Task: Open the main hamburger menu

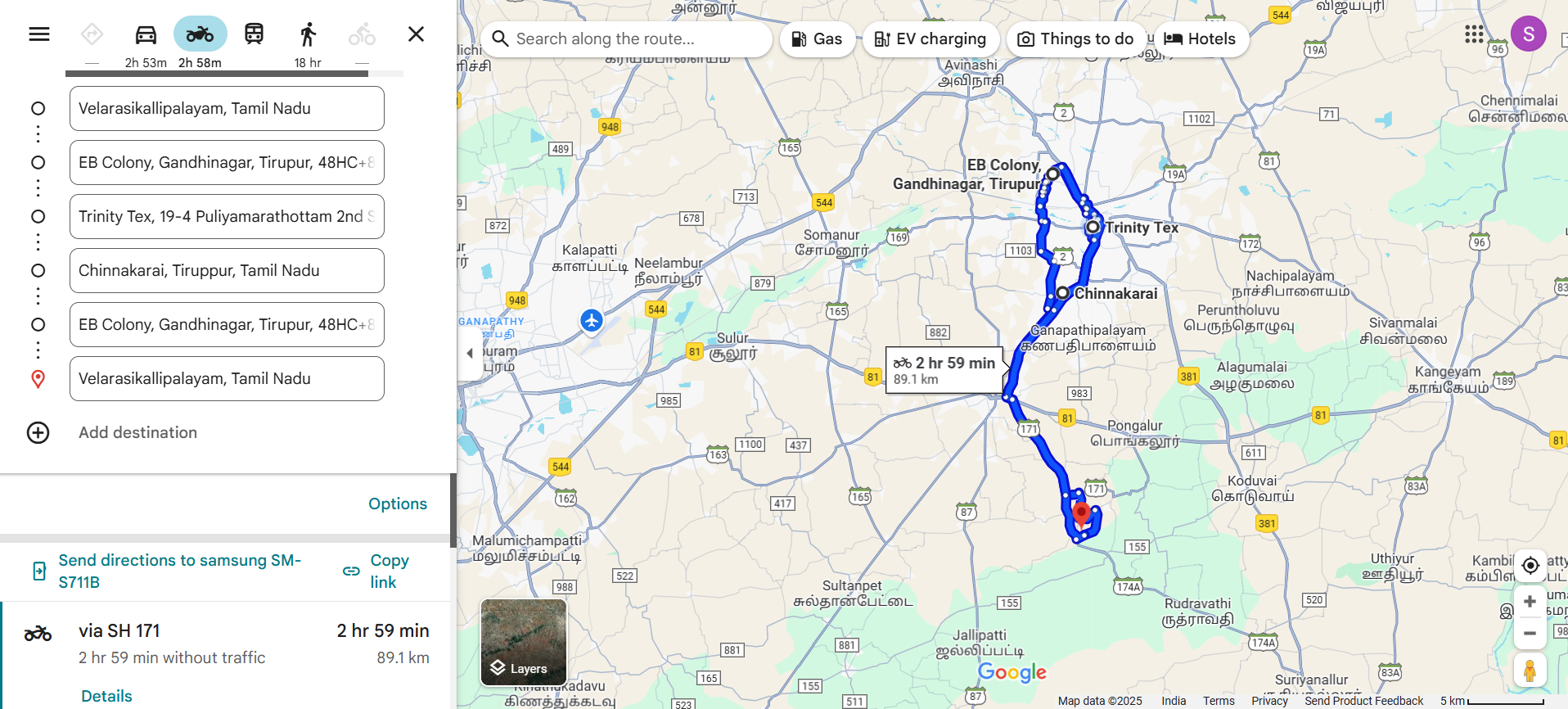Action: coord(38,34)
